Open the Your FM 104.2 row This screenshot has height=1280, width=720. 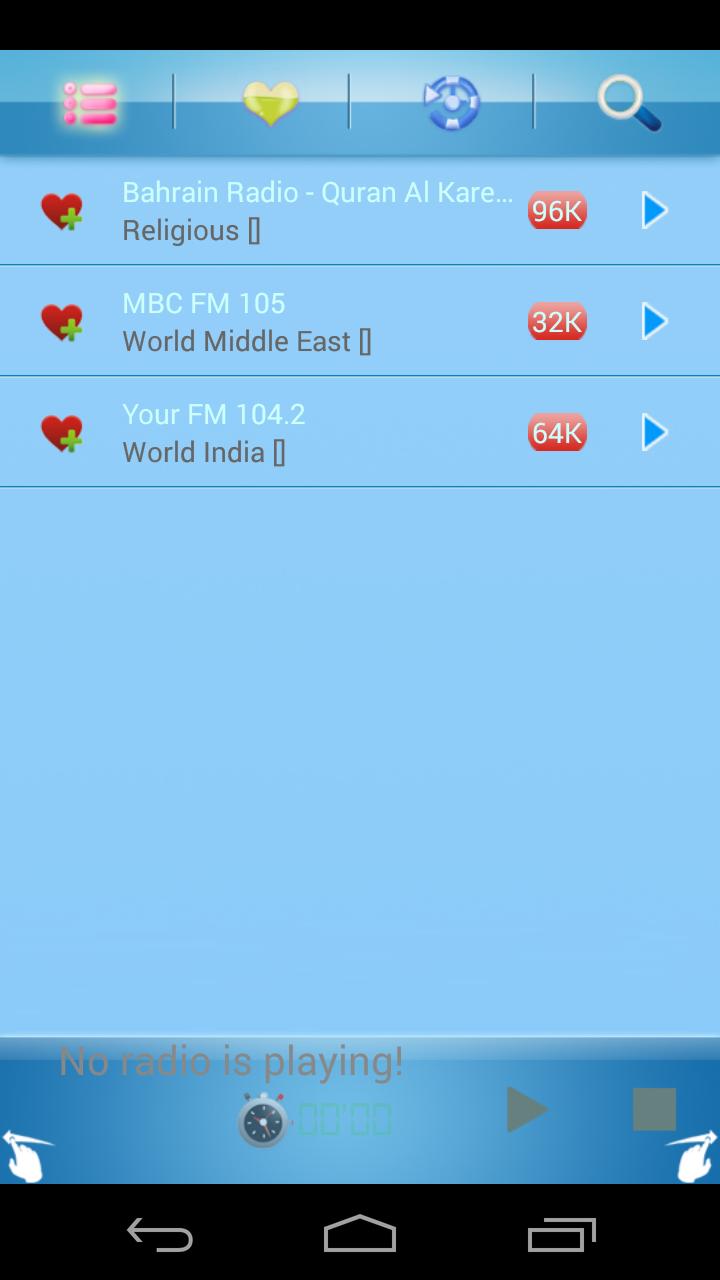(x=300, y=433)
